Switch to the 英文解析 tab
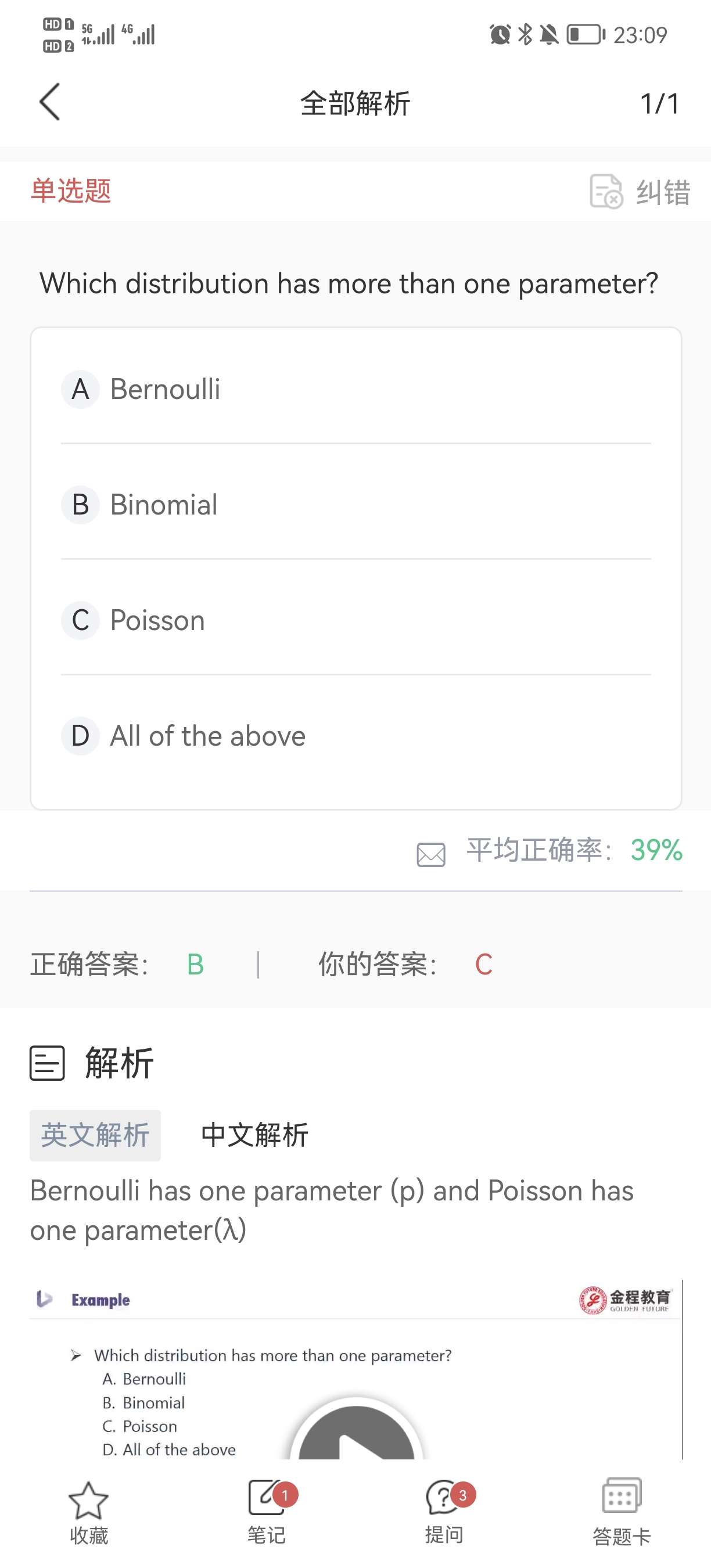 (96, 1135)
